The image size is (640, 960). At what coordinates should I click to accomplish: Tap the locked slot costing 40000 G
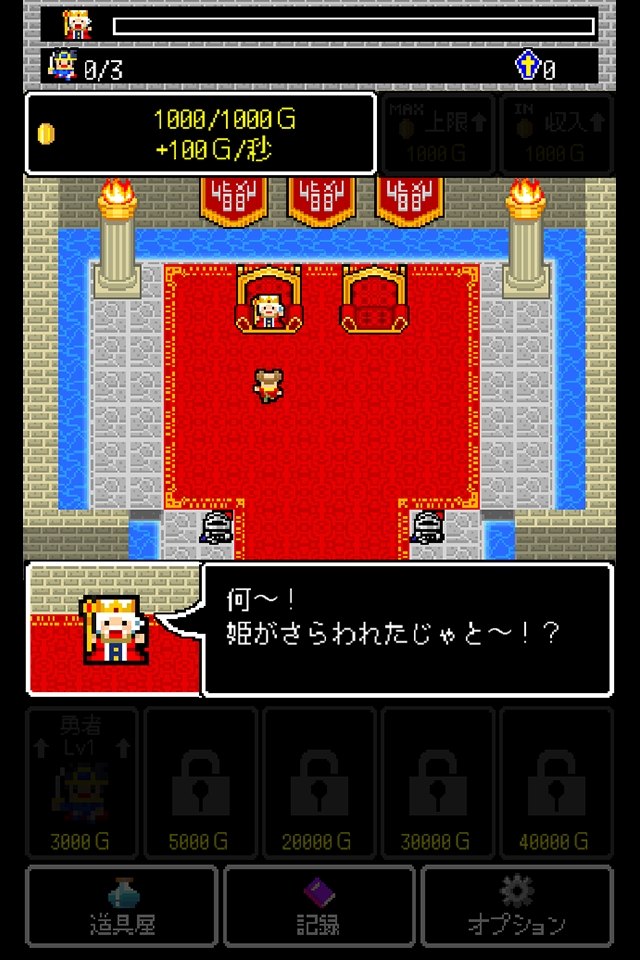[556, 782]
